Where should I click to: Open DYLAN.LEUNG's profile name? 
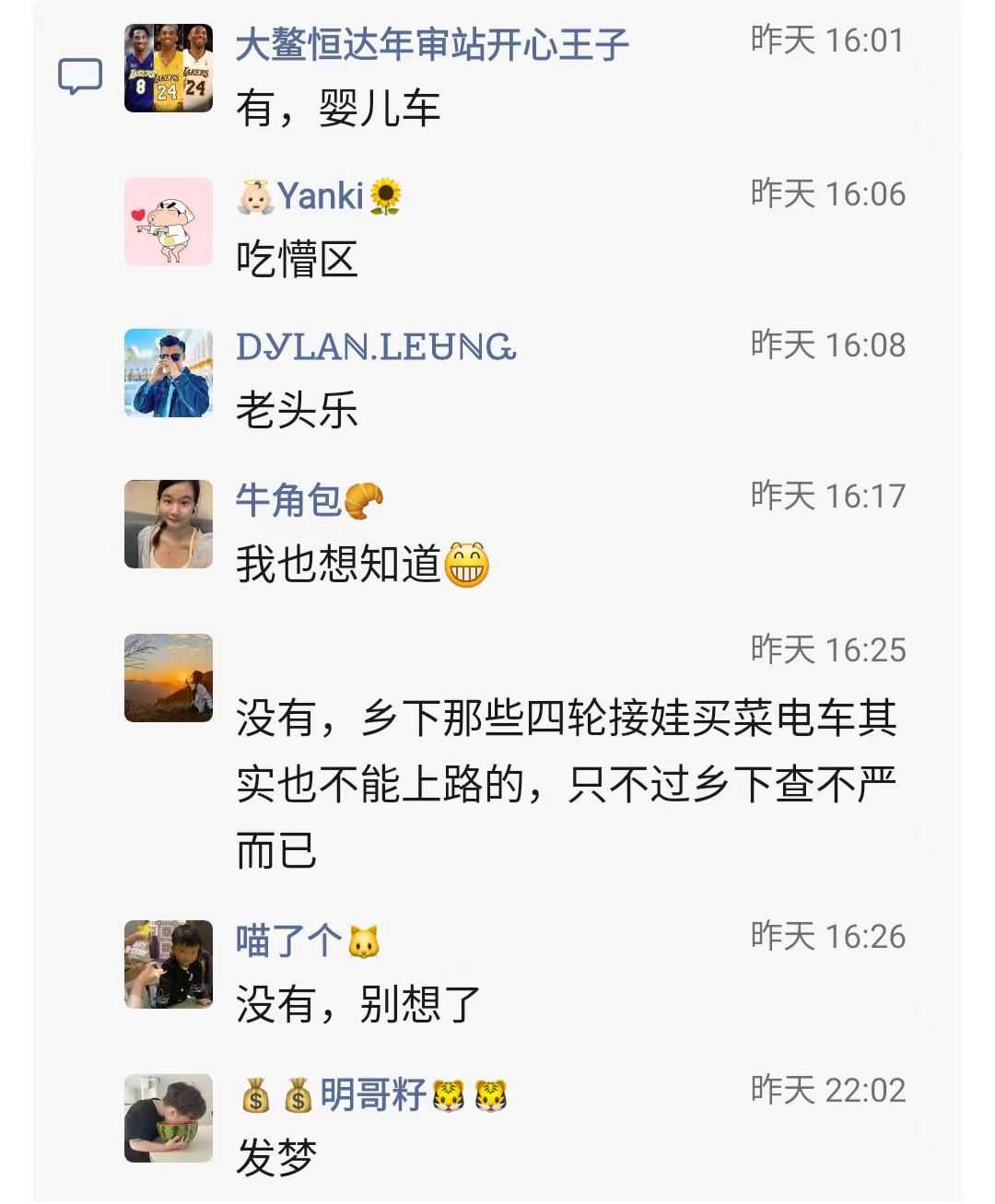[375, 347]
